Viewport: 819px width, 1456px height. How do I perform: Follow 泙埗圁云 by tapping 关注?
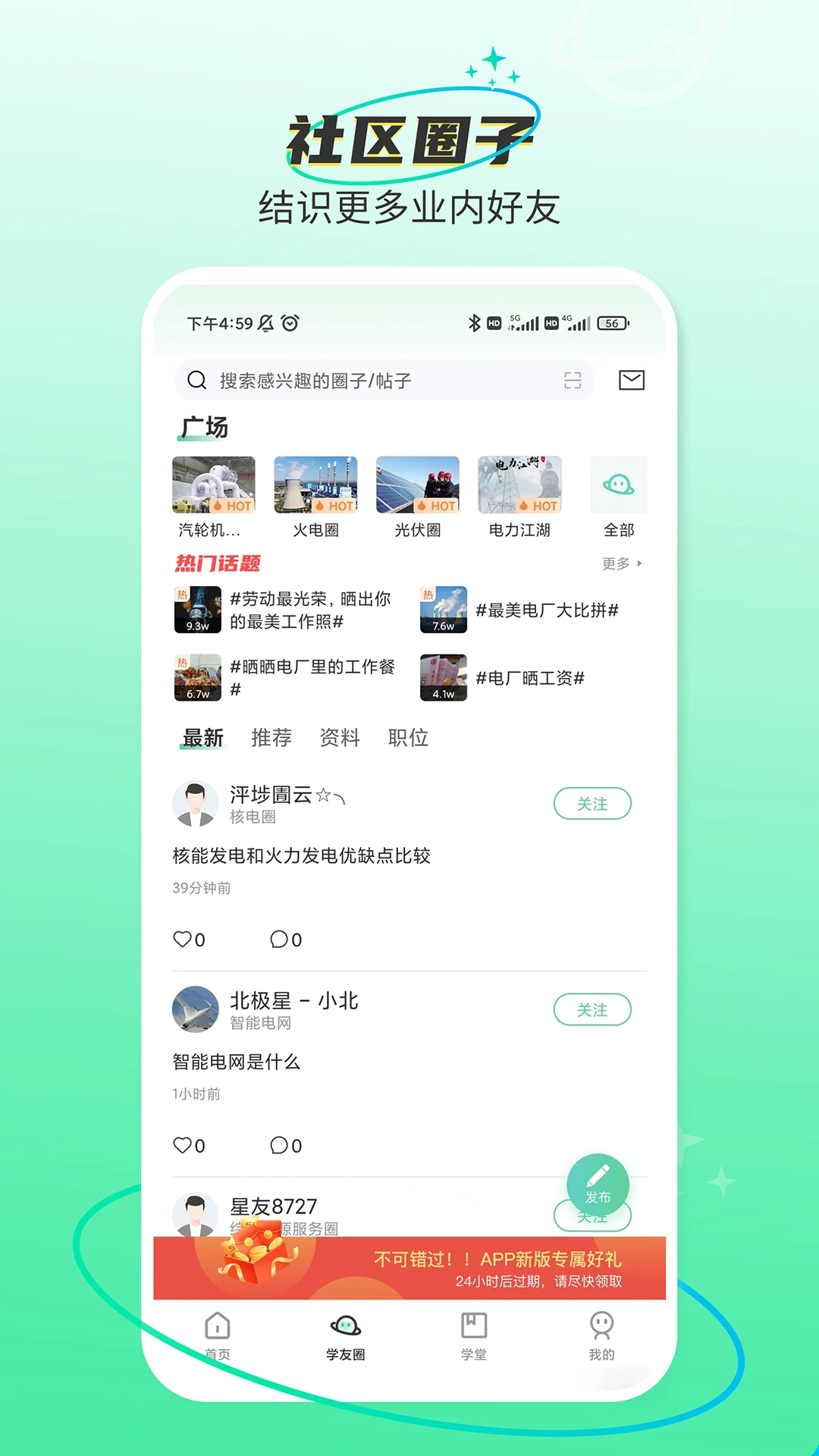(x=593, y=803)
